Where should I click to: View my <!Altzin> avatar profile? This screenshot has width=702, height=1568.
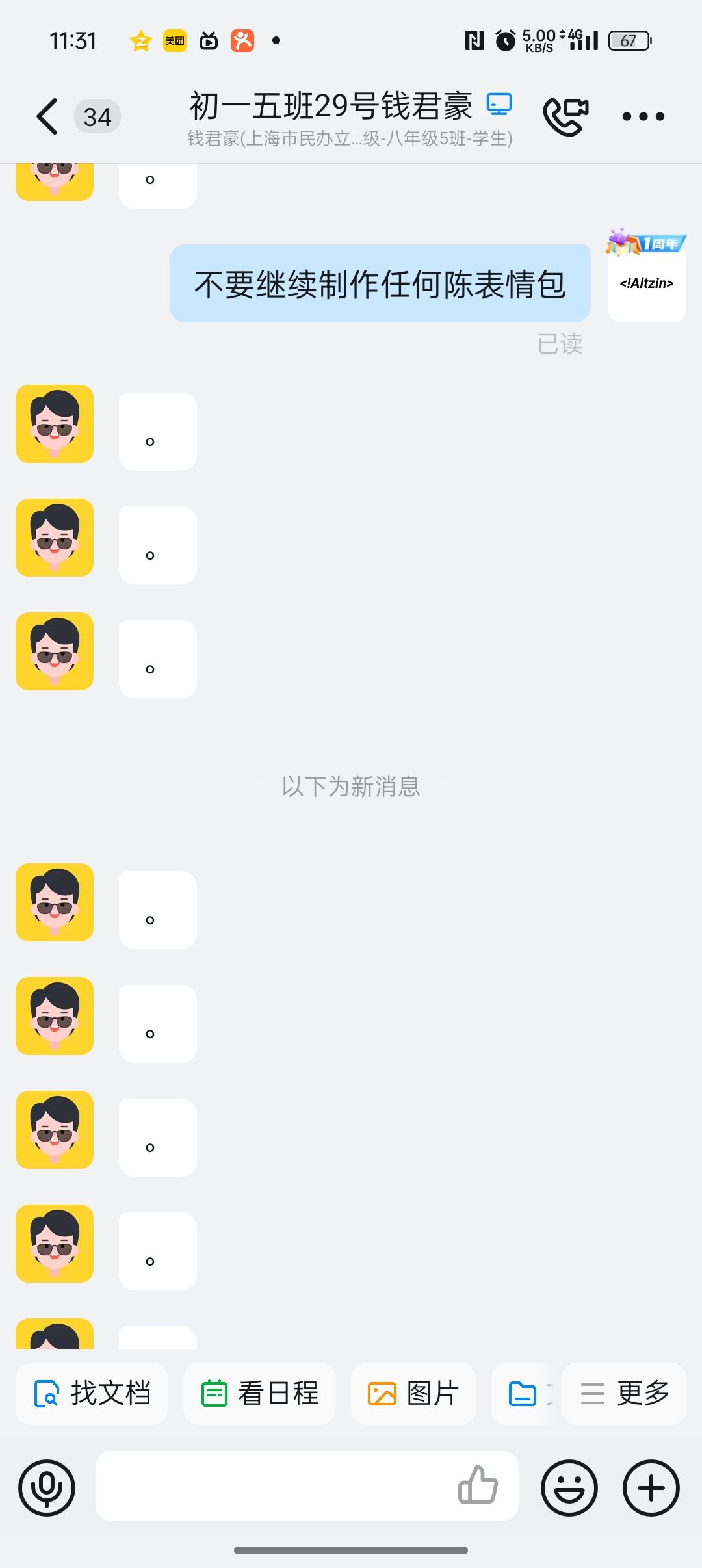point(647,283)
